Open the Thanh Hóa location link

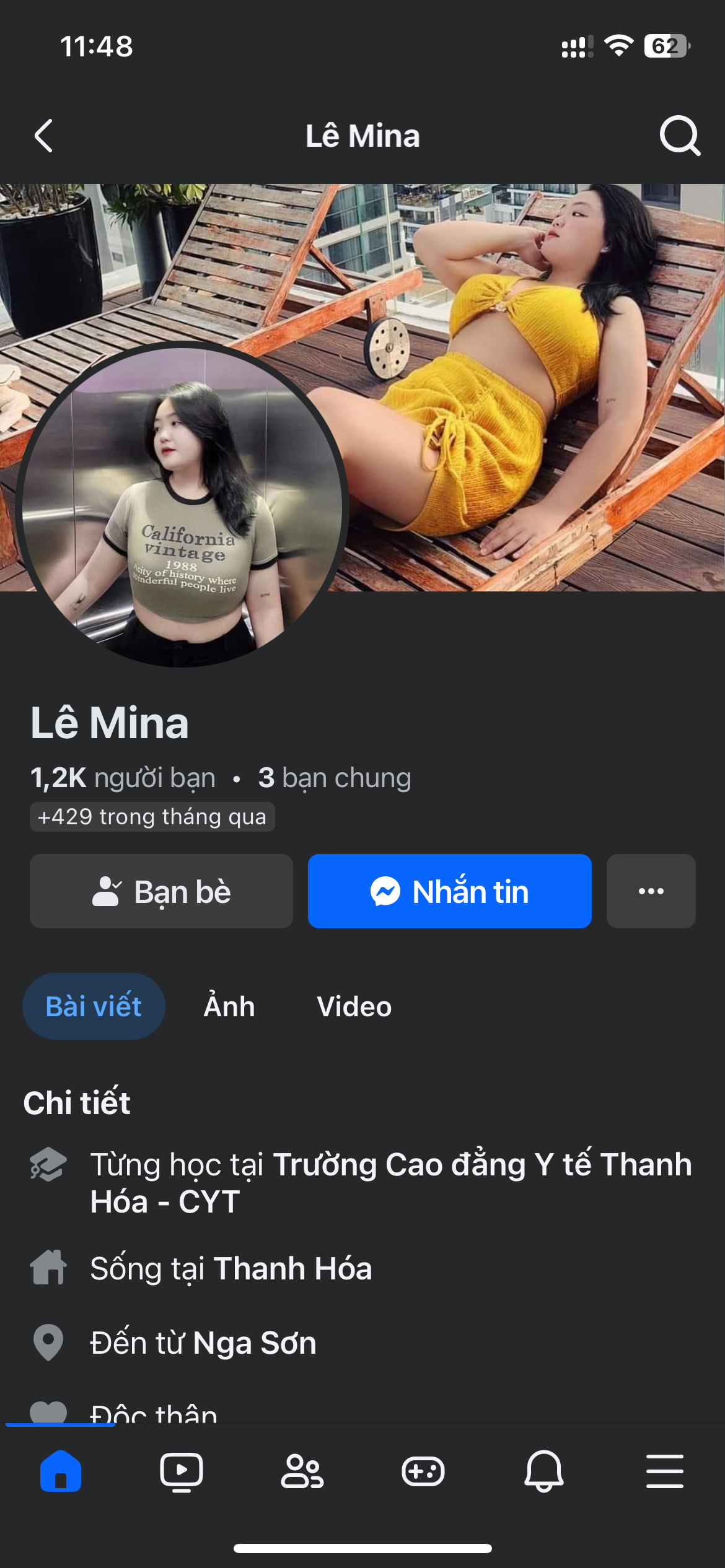click(292, 1269)
